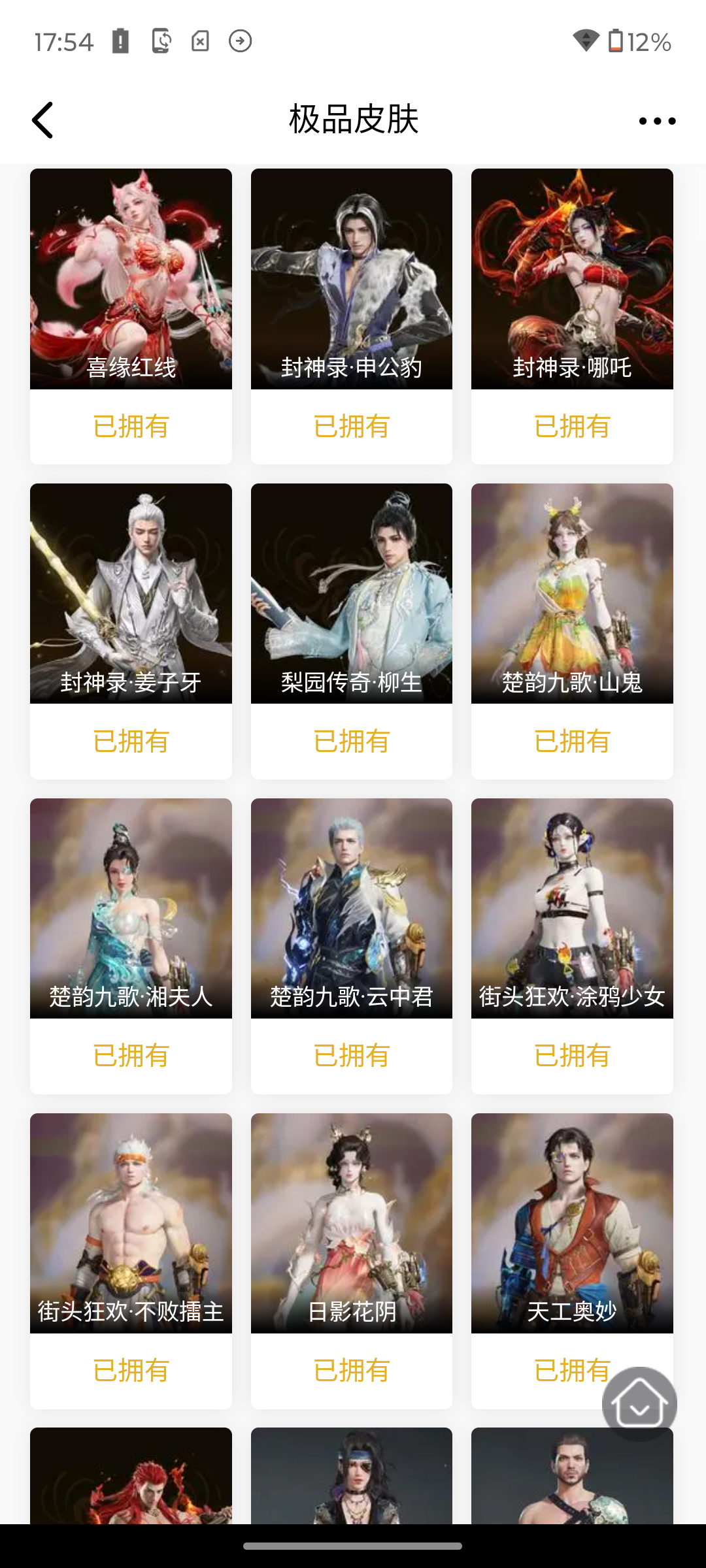Open the 楚韵九歌·云中君 skin
The height and width of the screenshot is (1568, 706).
(x=352, y=908)
